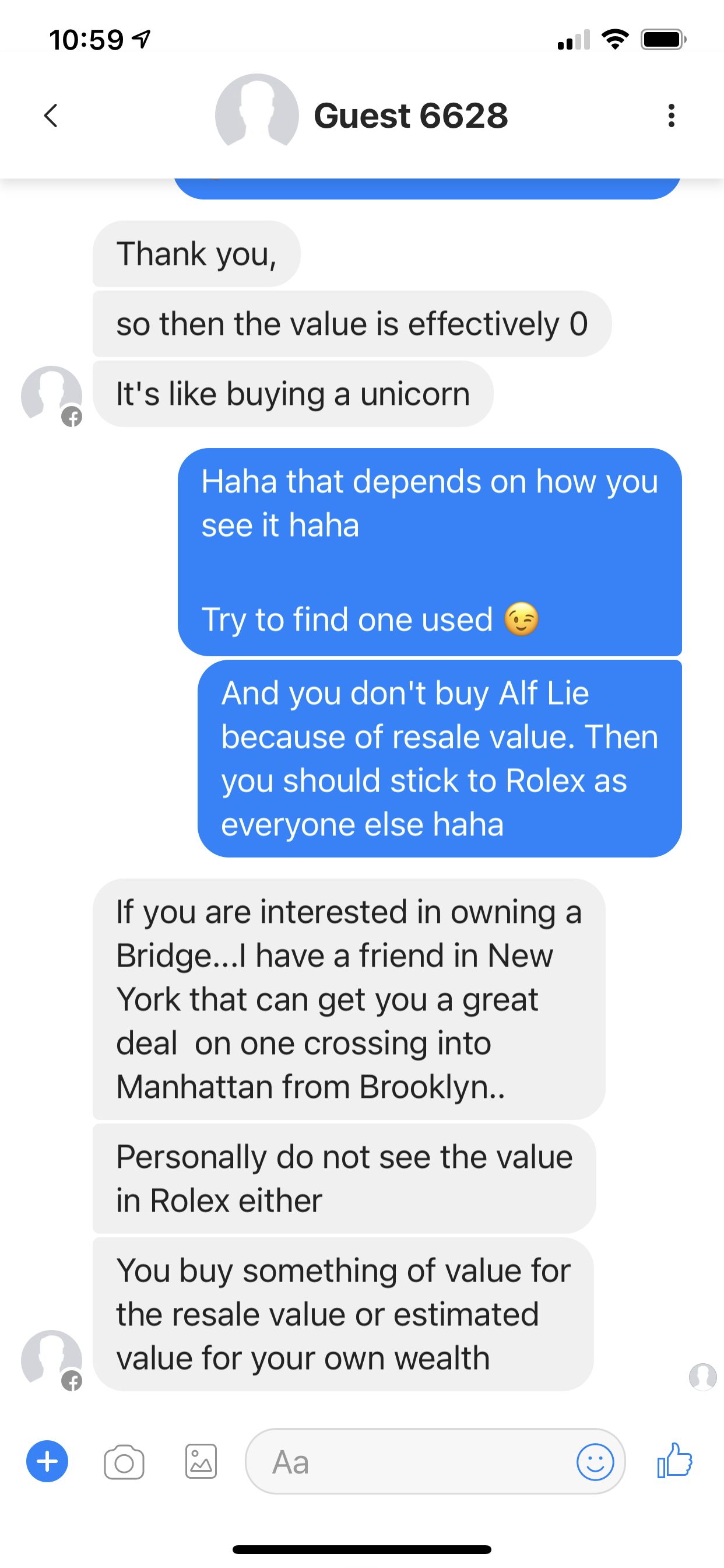
Task: Go back to the conversations list
Action: 51,115
